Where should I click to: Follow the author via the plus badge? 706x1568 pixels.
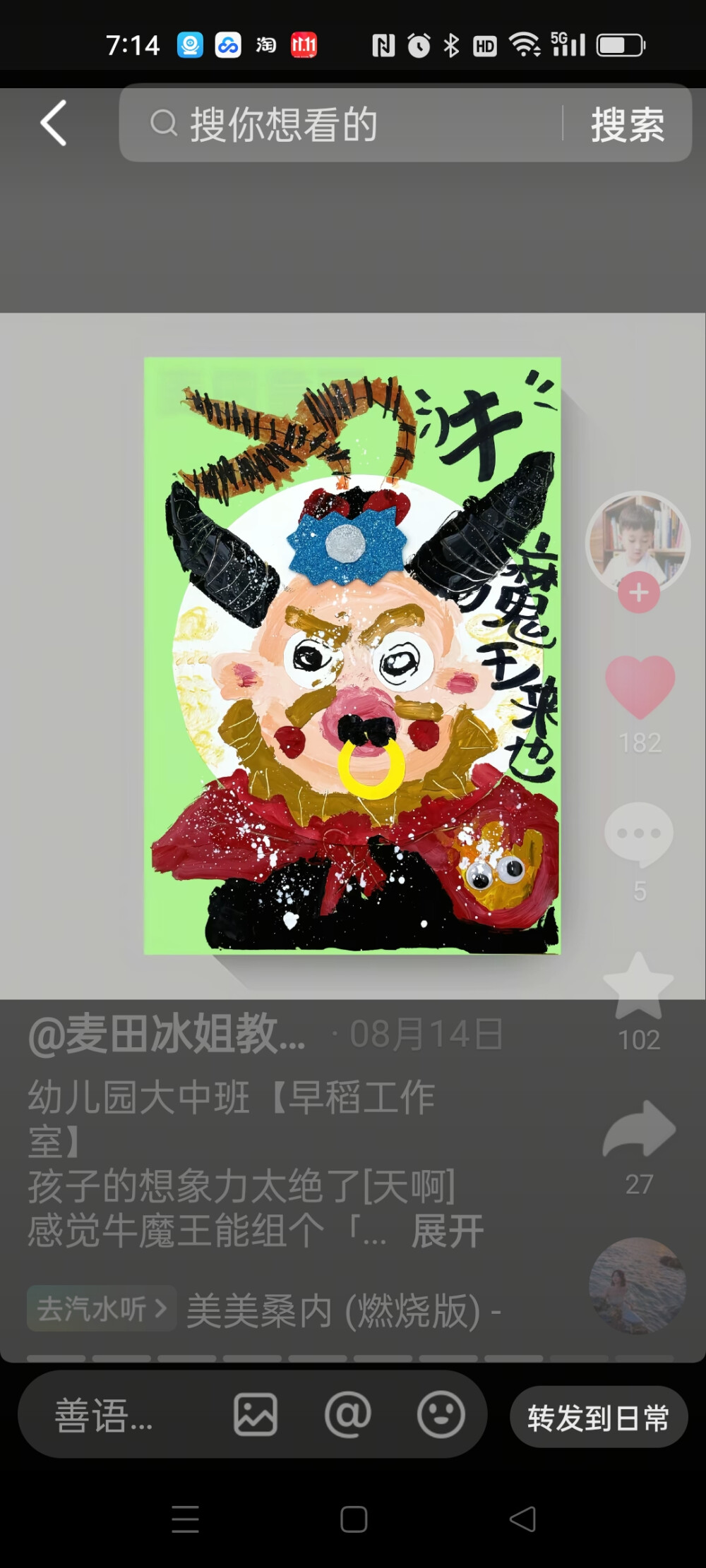tap(639, 593)
